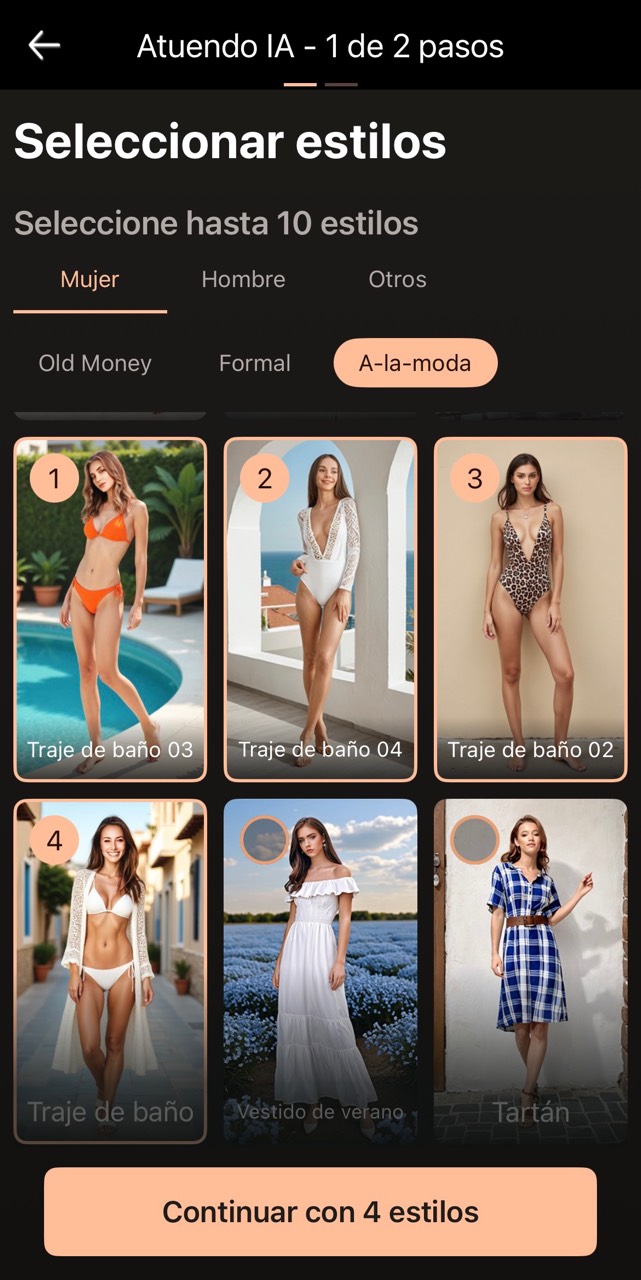
Task: Deselect Traje de baño 04 style
Action: tap(320, 609)
